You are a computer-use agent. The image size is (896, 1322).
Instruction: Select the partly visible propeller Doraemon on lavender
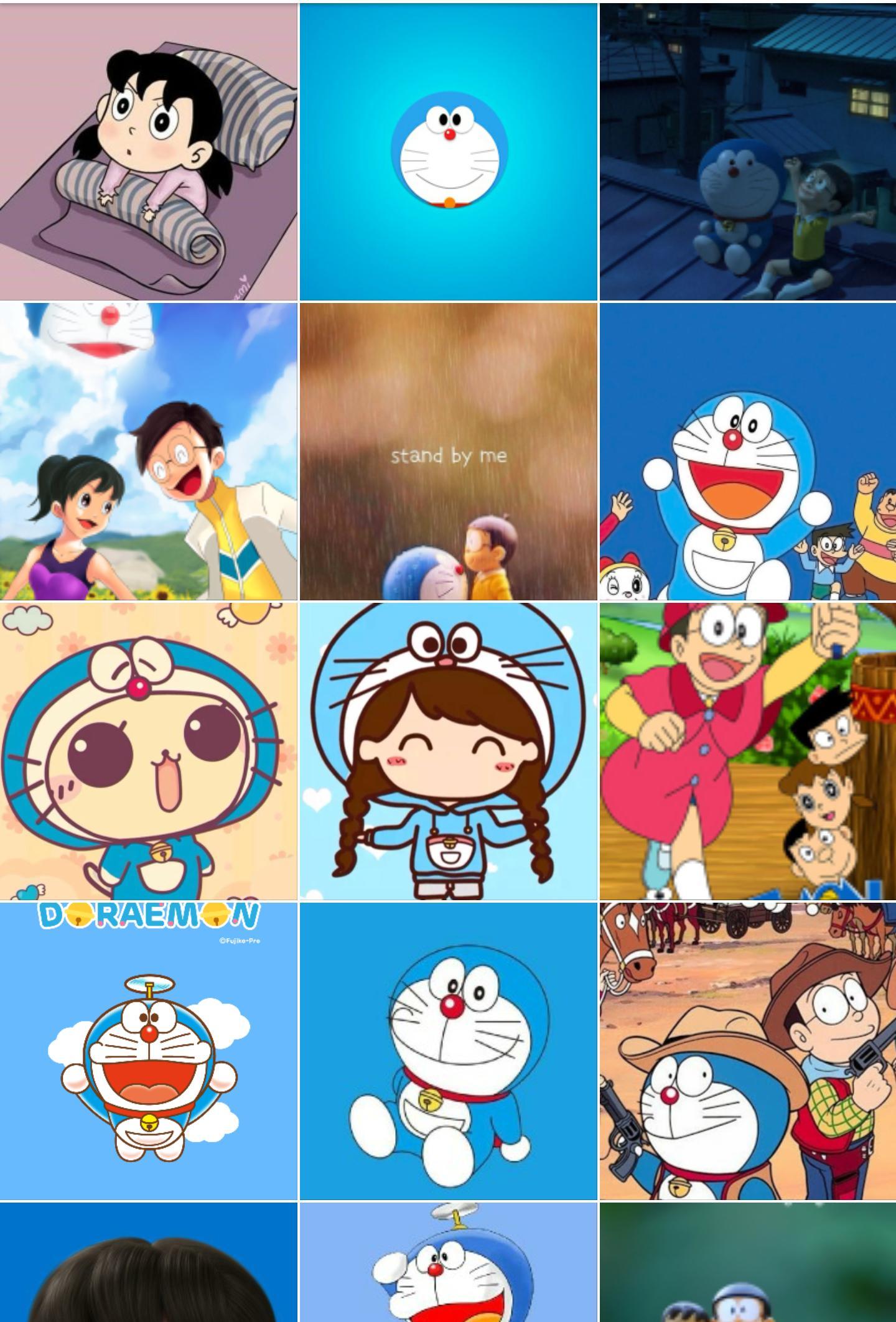click(448, 1263)
